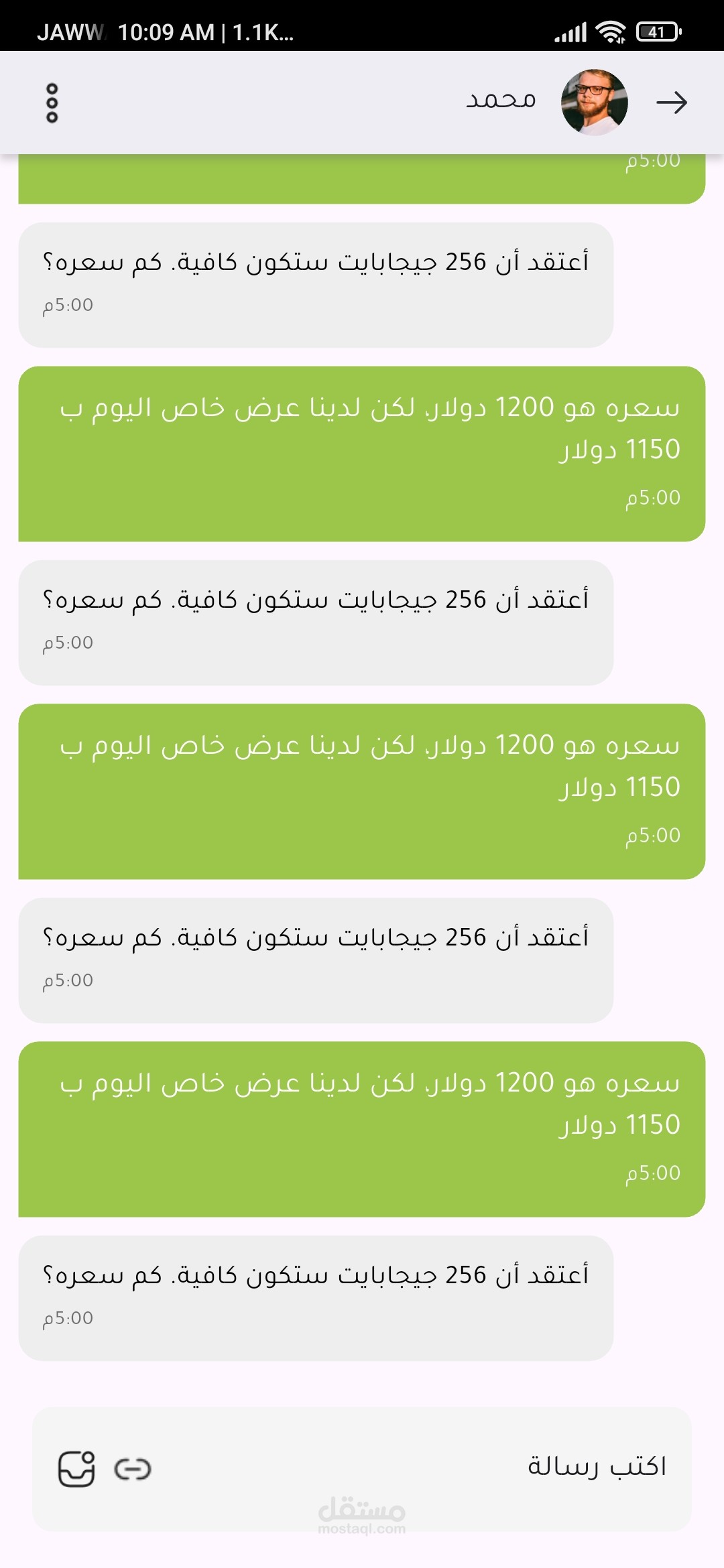Go back using the arrow icon
724x1568 pixels.
point(672,103)
